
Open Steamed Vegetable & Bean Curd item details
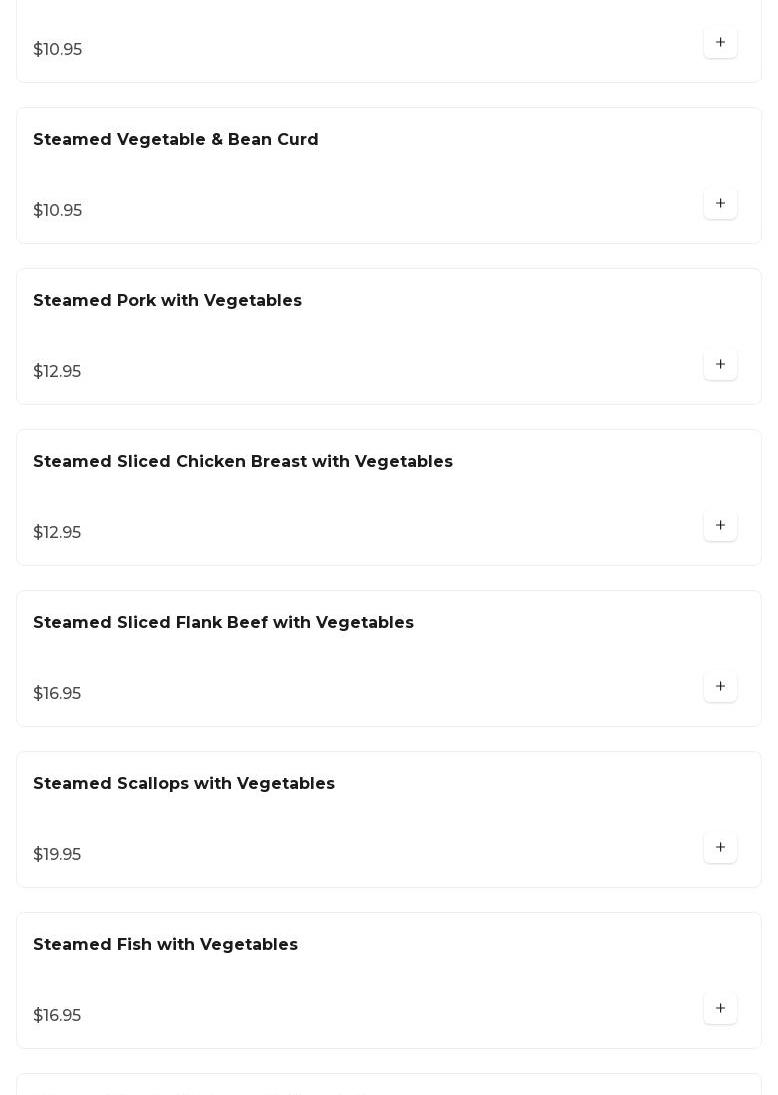click(176, 140)
